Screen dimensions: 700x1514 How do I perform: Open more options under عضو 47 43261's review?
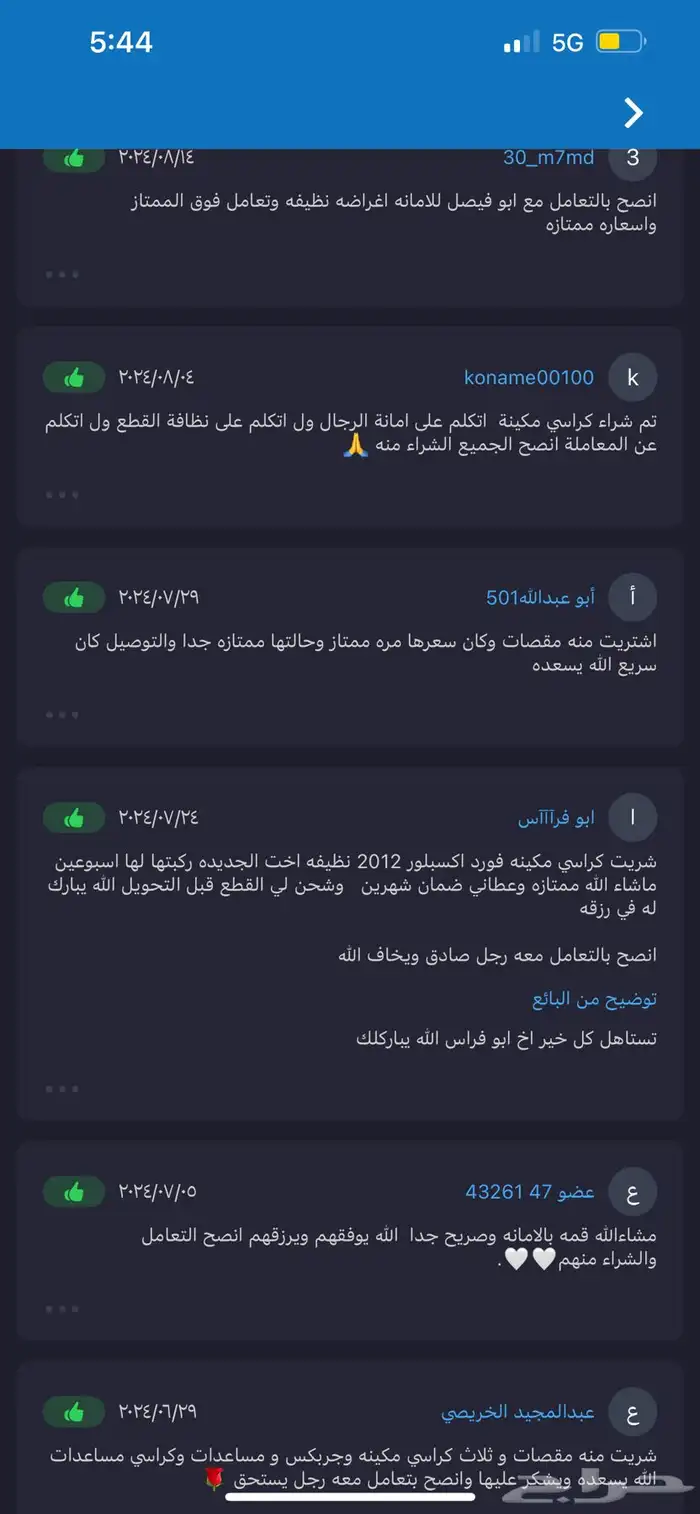coord(62,1308)
